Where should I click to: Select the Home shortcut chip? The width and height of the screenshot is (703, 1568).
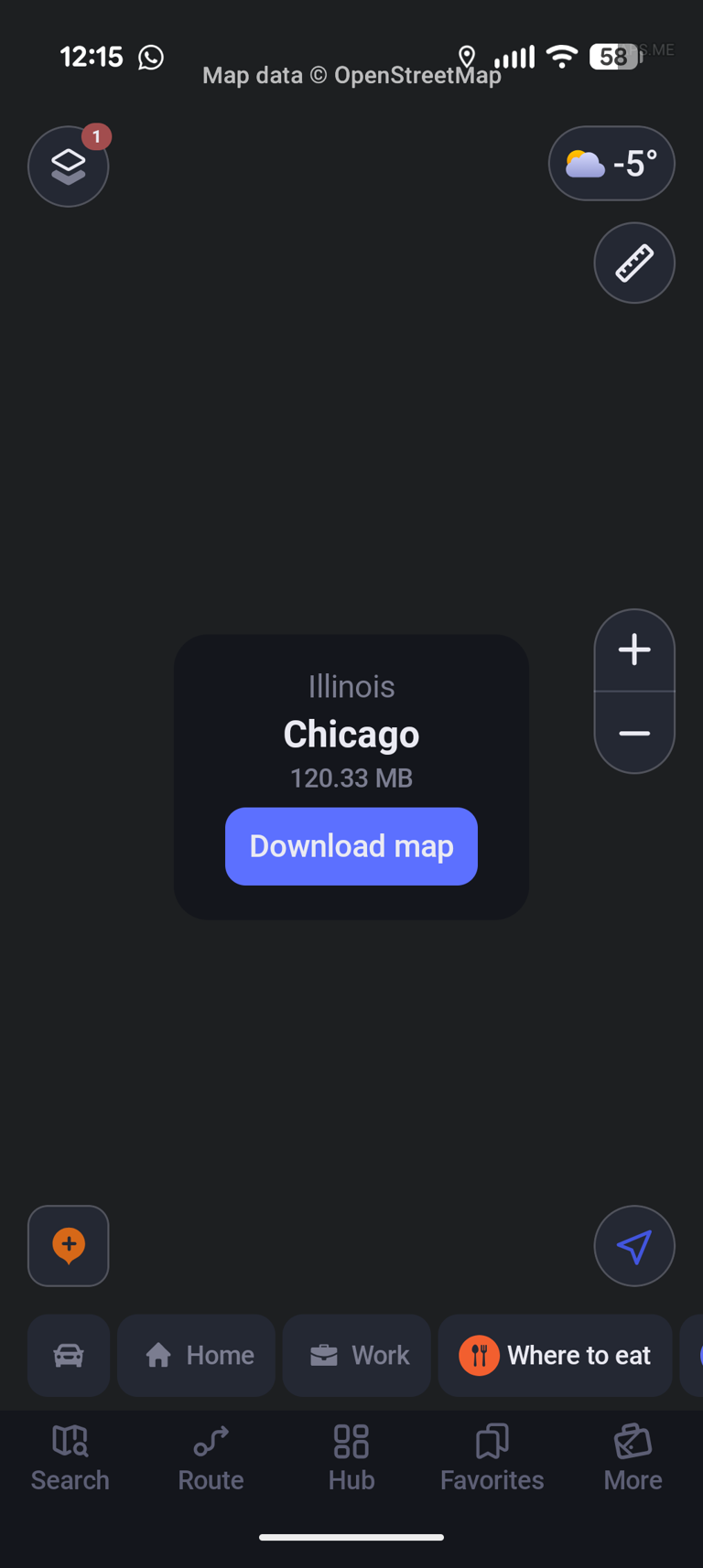[196, 1355]
